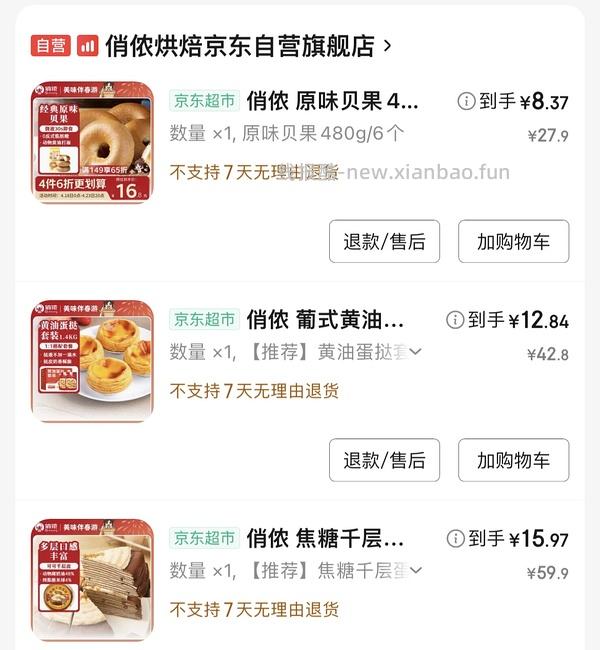Open the 俏侬烘焙京东自营旗舰店 store page
The width and height of the screenshot is (600, 650).
pyautogui.click(x=240, y=46)
